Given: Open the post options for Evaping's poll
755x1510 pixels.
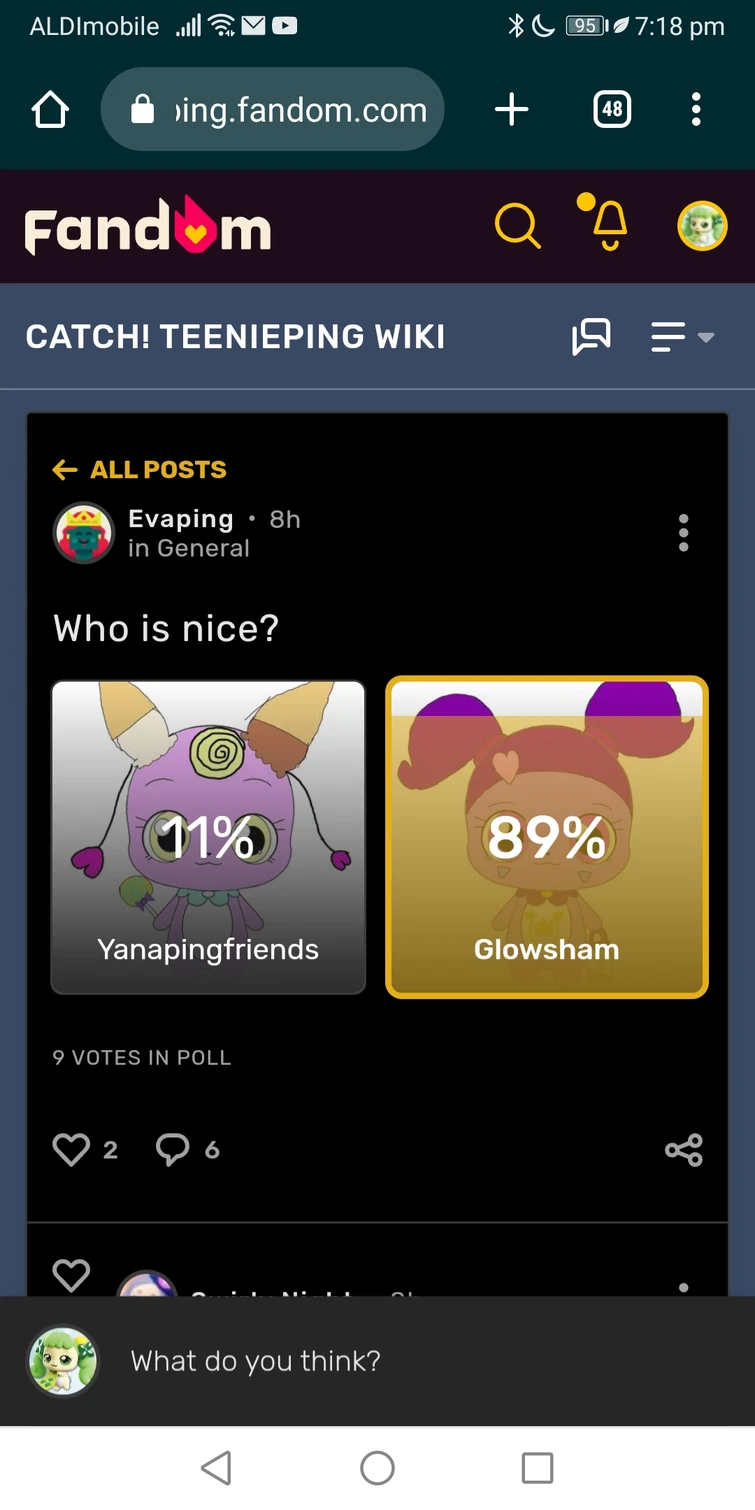Looking at the screenshot, I should tap(684, 534).
